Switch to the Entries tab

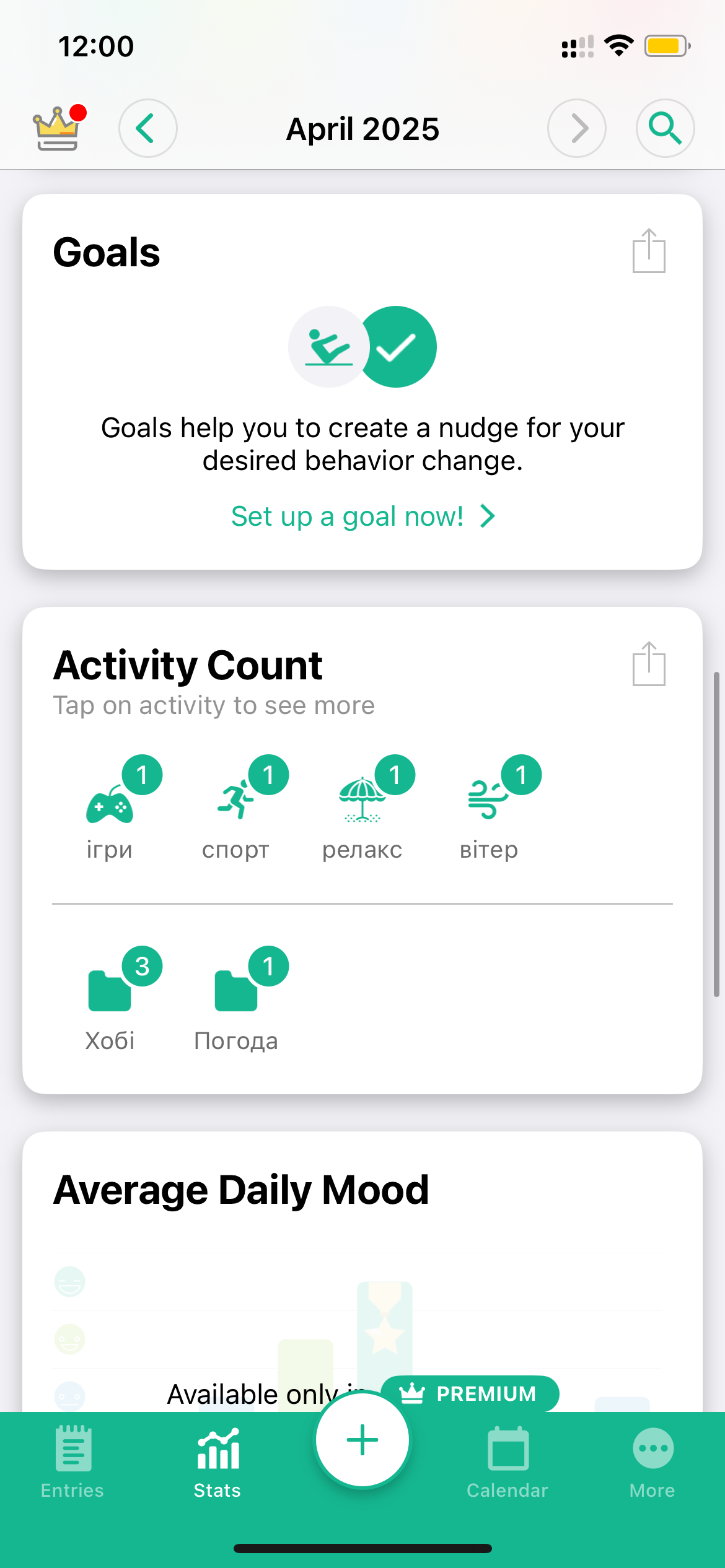tap(72, 1461)
